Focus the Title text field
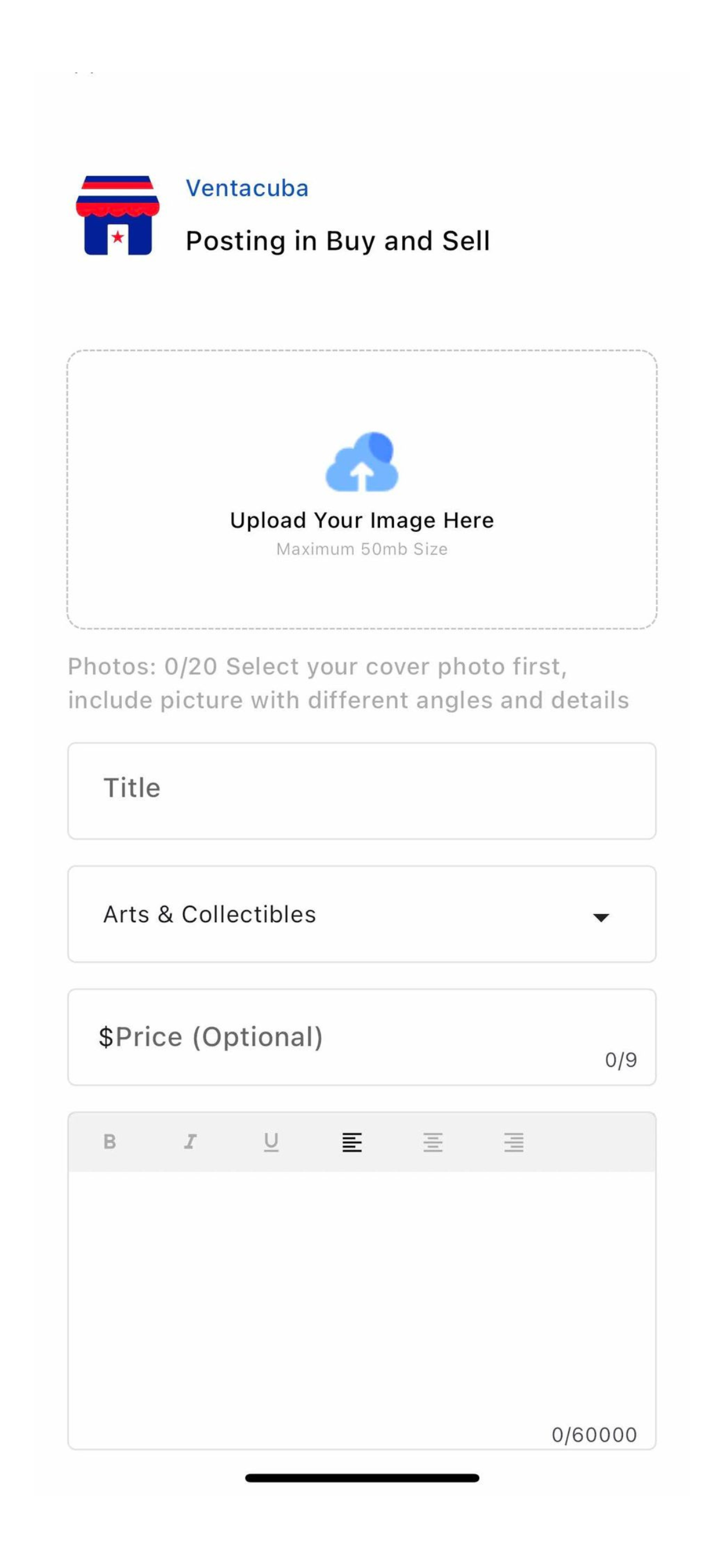This screenshot has width=724, height=1568. pyautogui.click(x=361, y=790)
